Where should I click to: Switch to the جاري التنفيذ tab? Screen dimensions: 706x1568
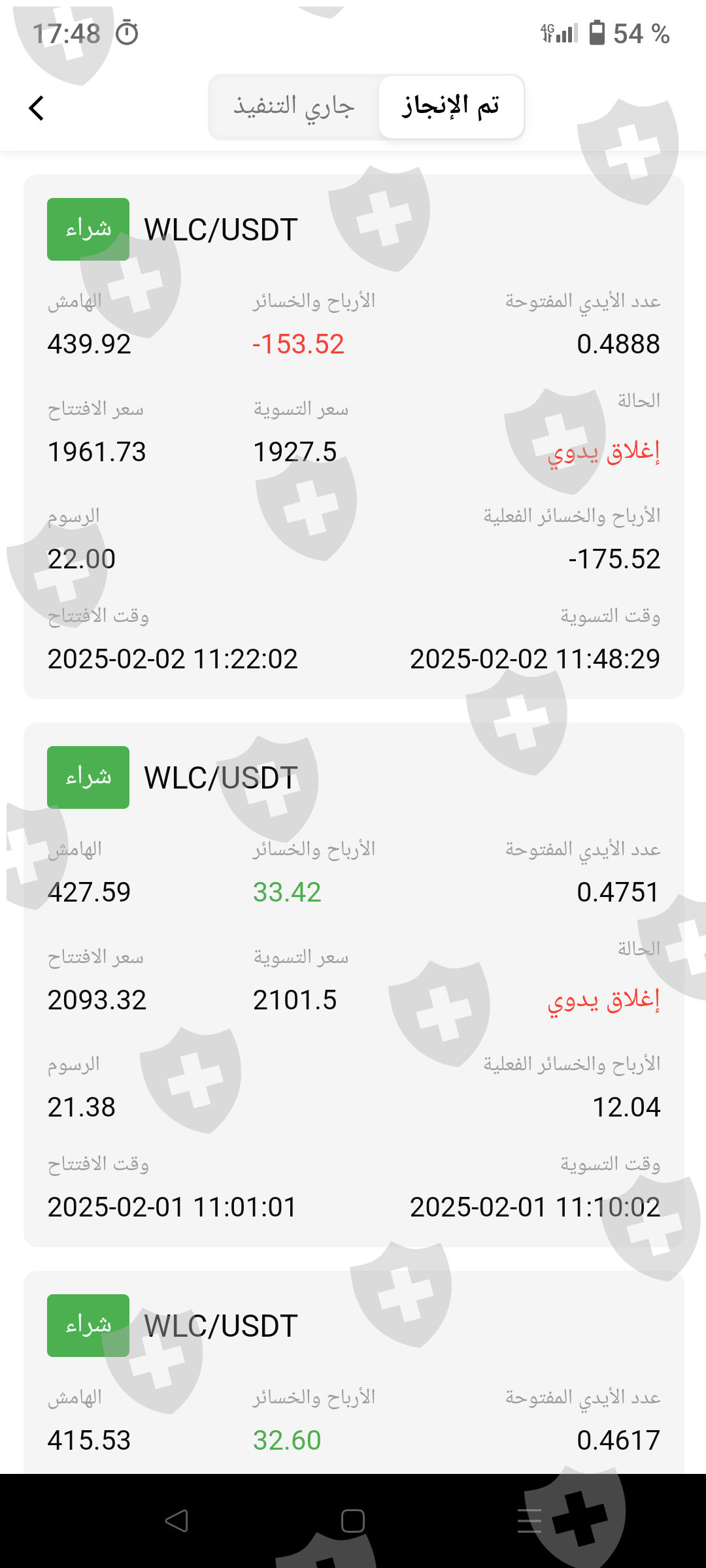(x=294, y=106)
